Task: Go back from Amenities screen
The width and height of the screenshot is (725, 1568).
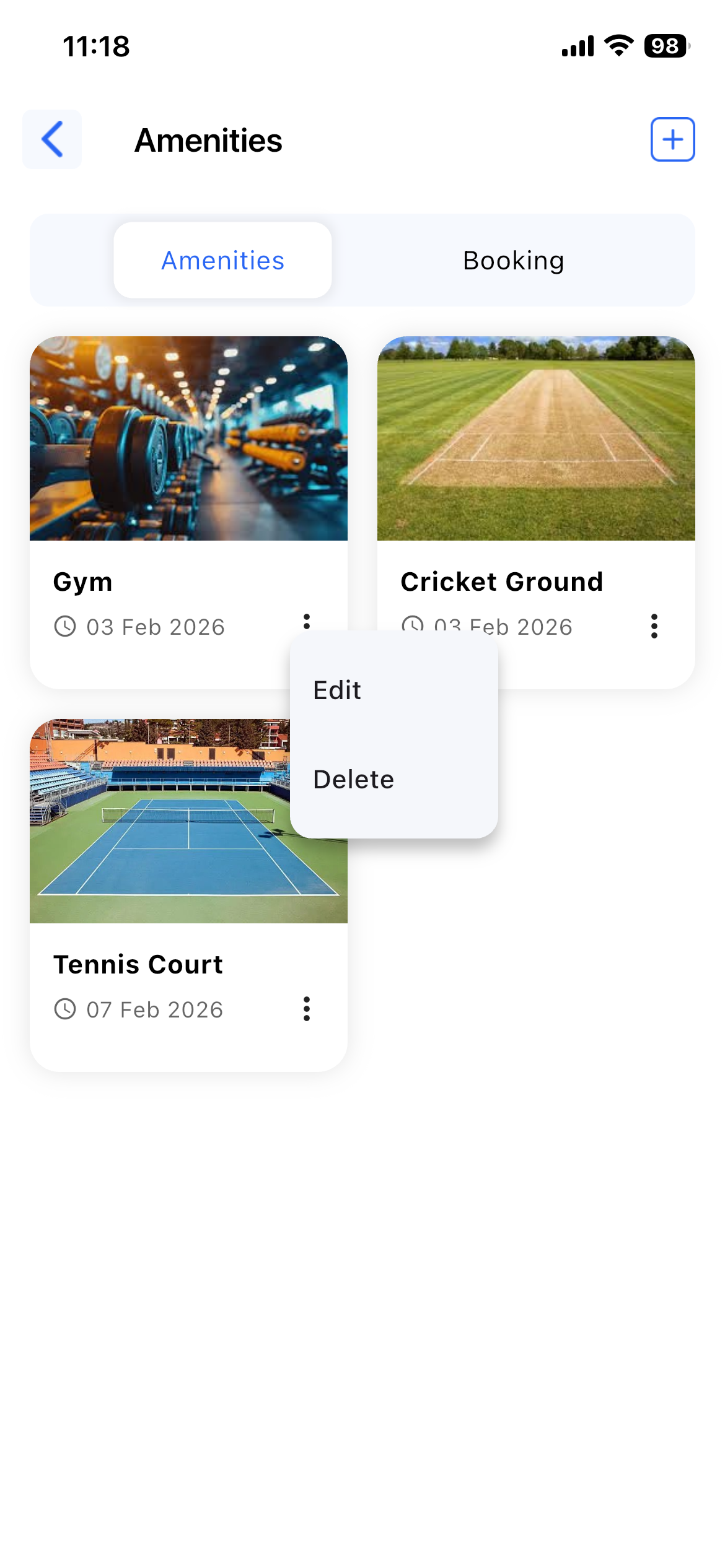Action: coord(52,139)
